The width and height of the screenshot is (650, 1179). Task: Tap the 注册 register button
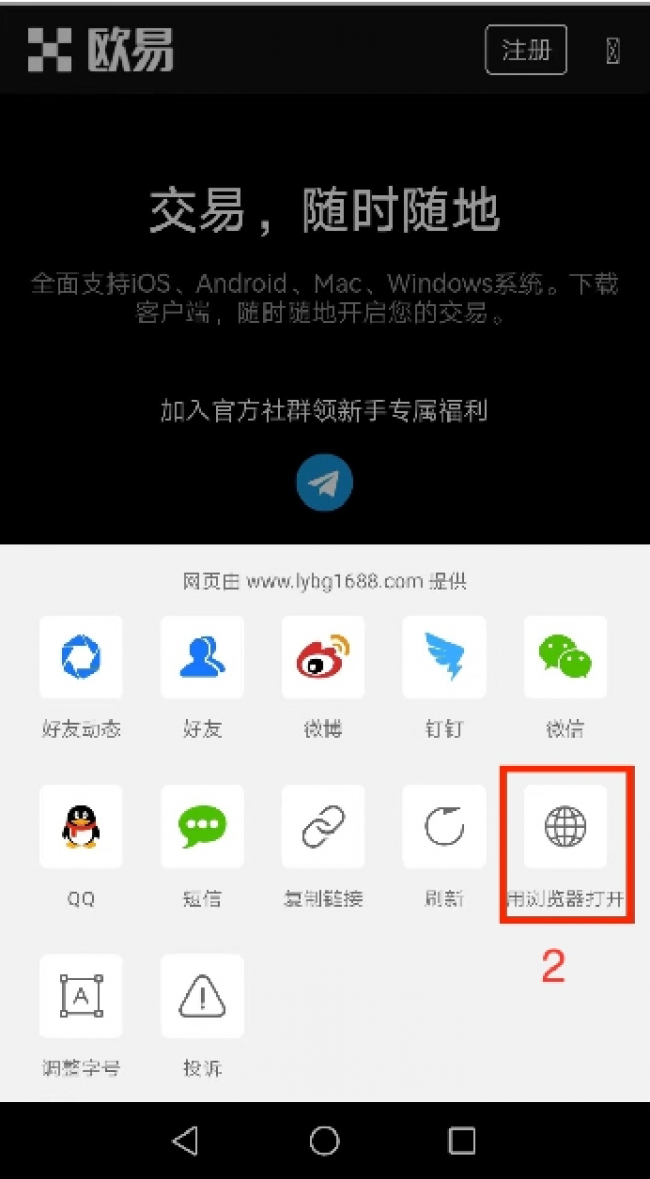pyautogui.click(x=526, y=50)
